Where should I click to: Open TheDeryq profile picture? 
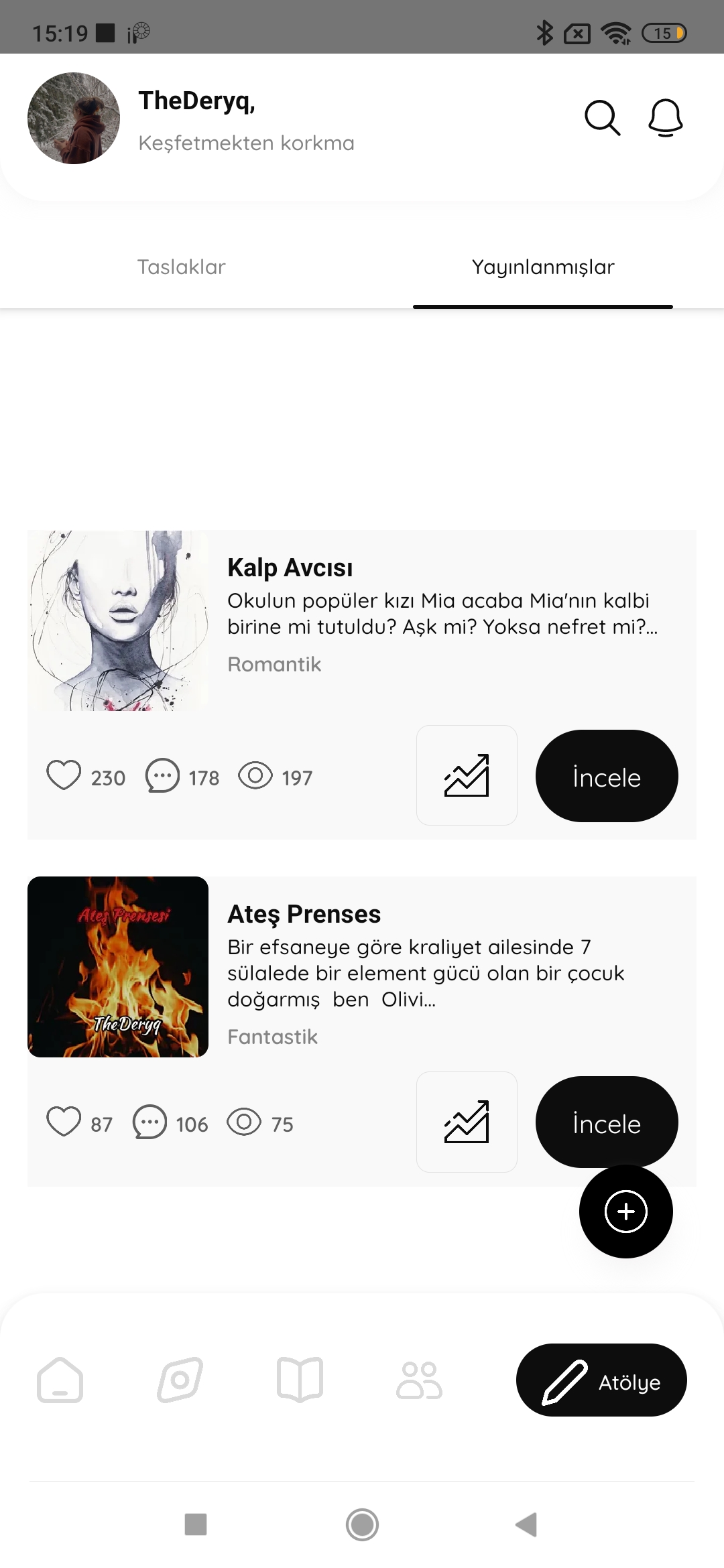(74, 119)
